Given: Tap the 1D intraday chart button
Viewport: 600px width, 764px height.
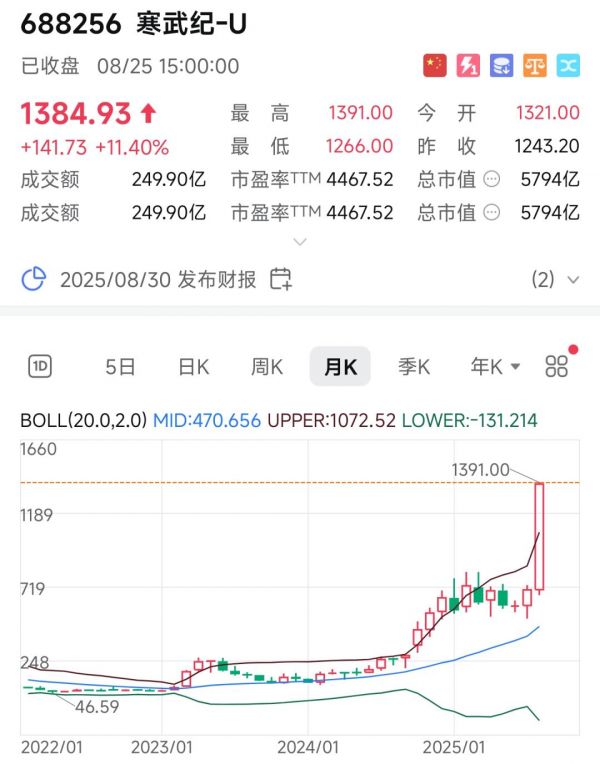Looking at the screenshot, I should (40, 367).
